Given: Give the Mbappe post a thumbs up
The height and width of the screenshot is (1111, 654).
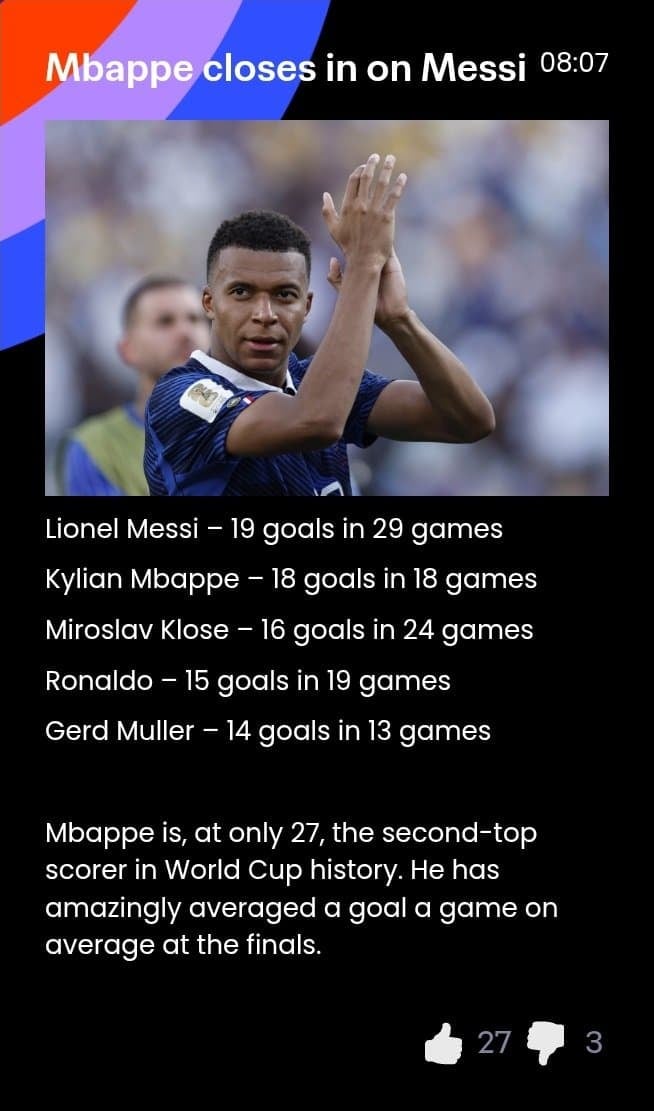Looking at the screenshot, I should [443, 1043].
